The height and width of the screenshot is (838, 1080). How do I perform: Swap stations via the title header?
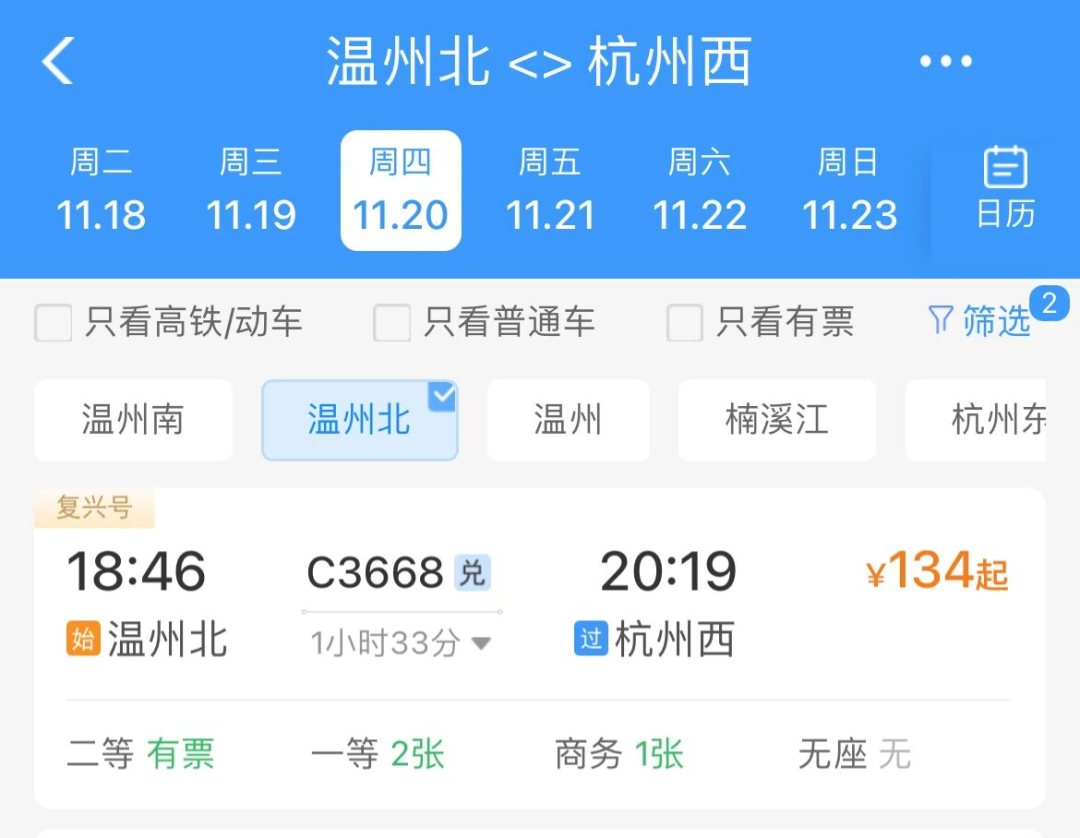(540, 61)
